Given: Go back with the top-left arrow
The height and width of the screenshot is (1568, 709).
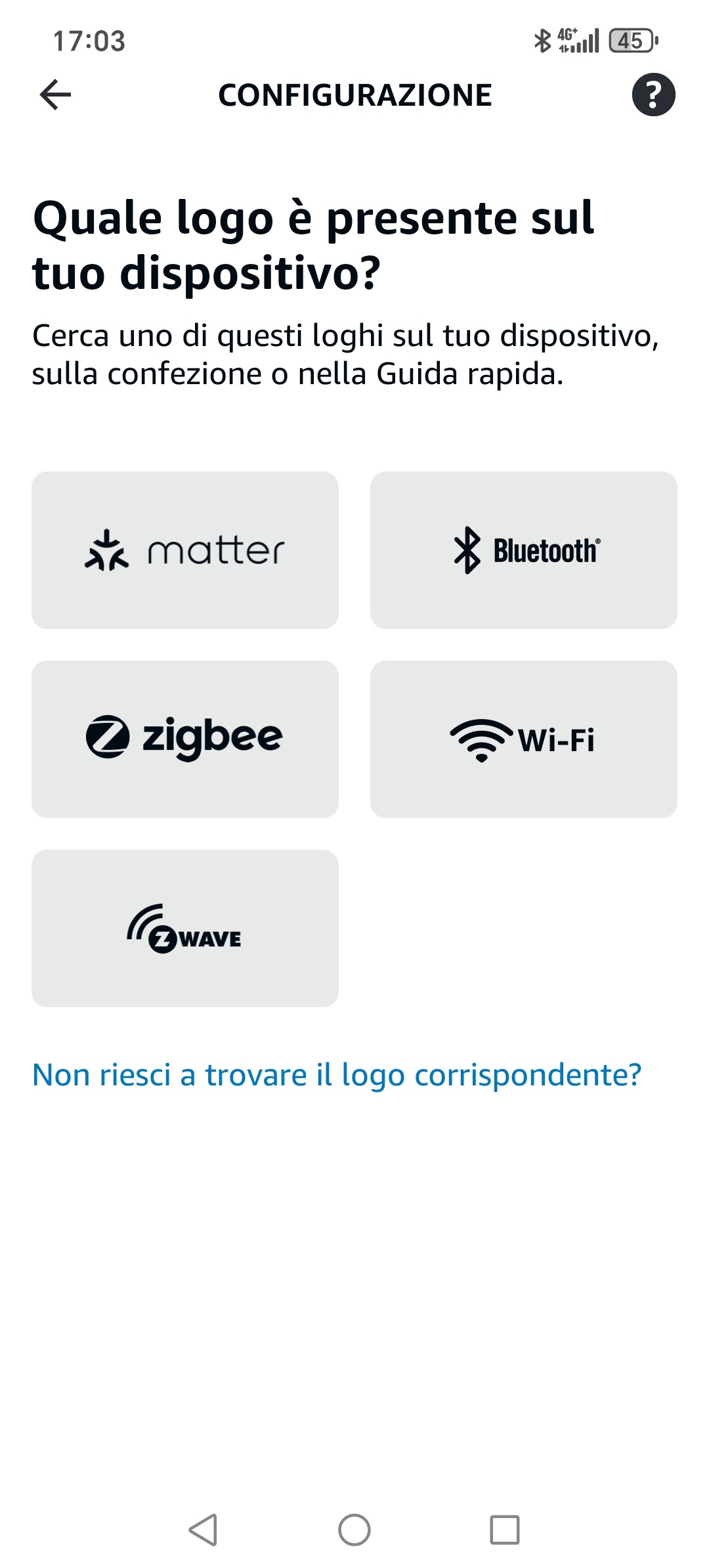Looking at the screenshot, I should pyautogui.click(x=56, y=95).
